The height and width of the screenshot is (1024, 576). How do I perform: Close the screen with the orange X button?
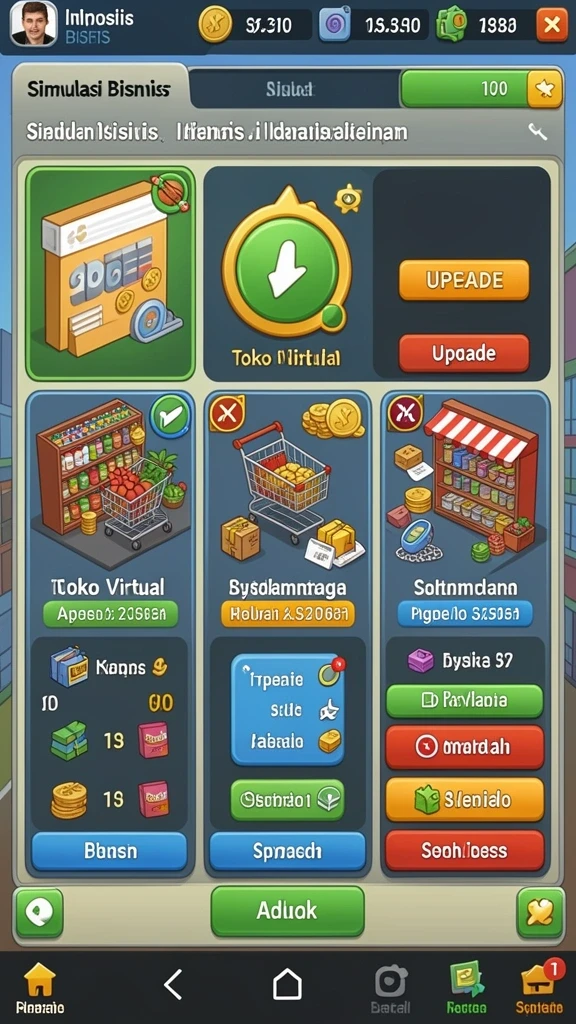coord(551,25)
